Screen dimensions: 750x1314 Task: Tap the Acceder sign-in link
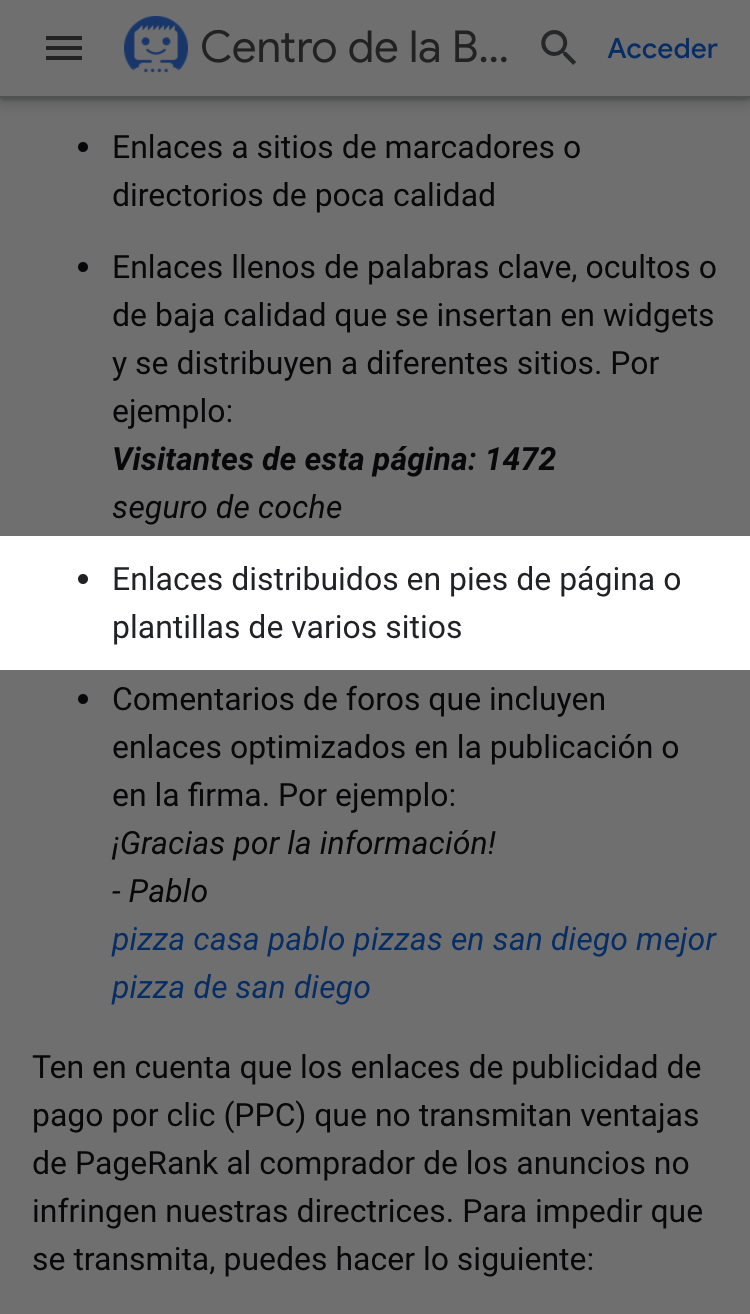pyautogui.click(x=662, y=48)
